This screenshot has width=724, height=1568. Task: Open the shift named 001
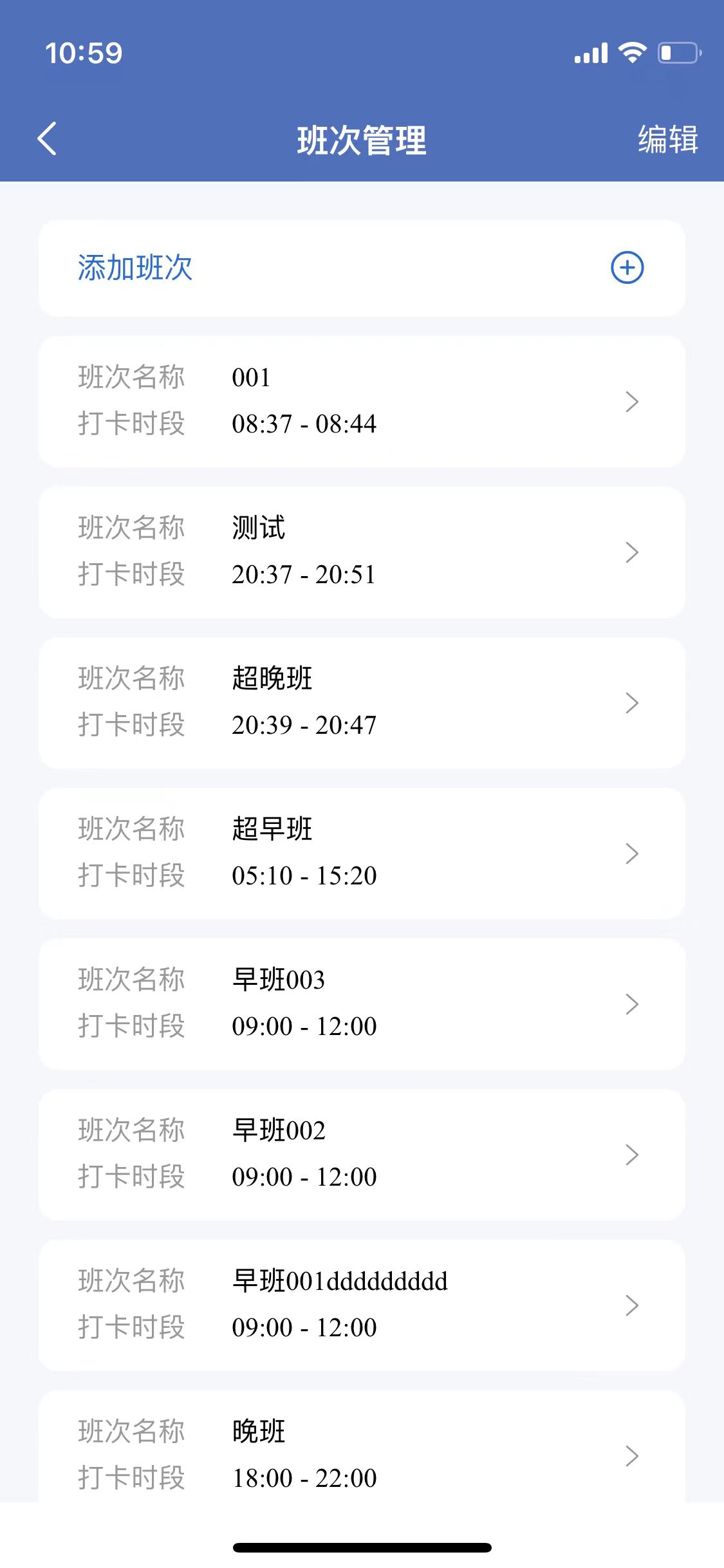tap(362, 401)
